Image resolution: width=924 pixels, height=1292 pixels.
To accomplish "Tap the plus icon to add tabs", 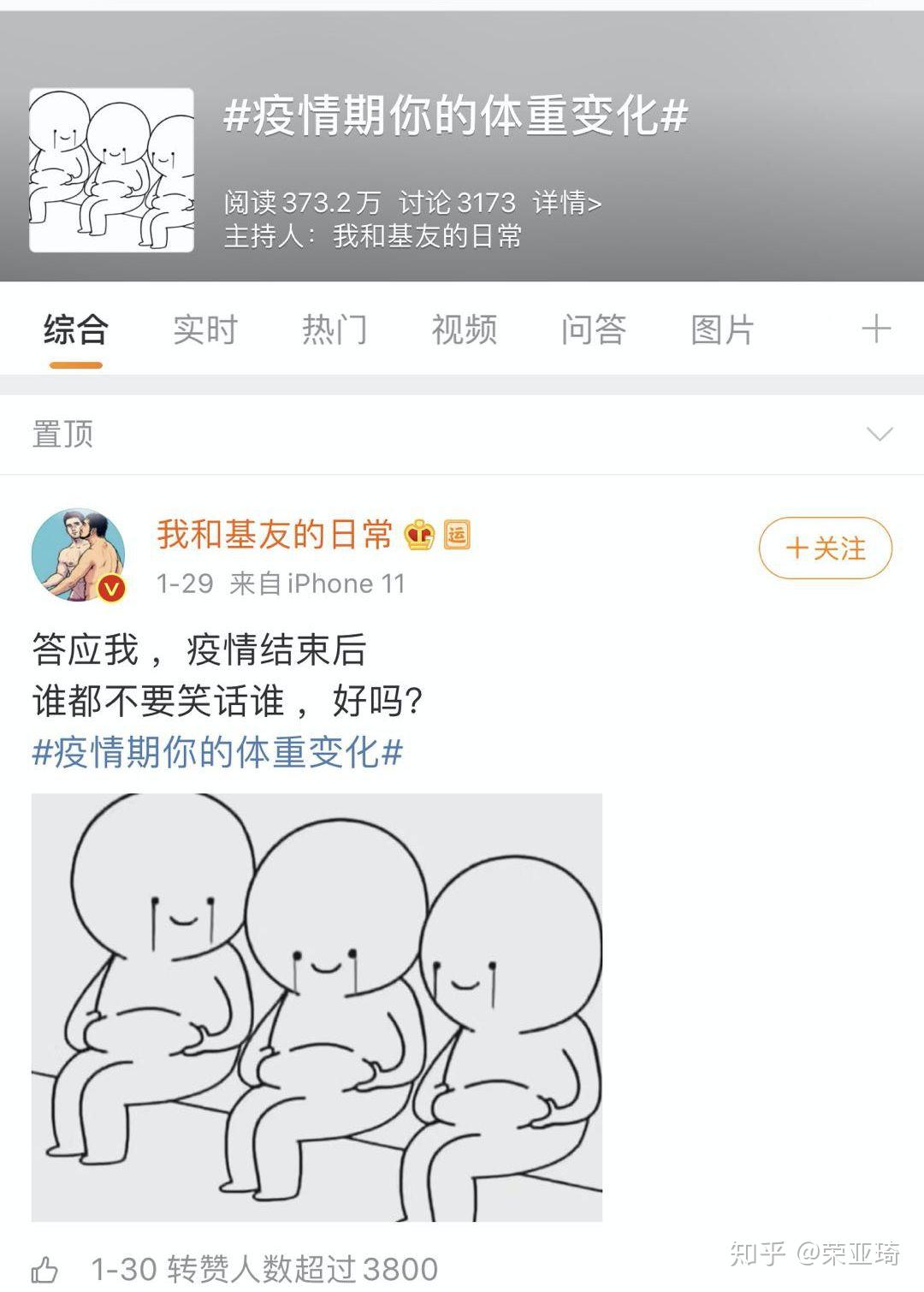I will pyautogui.click(x=875, y=329).
